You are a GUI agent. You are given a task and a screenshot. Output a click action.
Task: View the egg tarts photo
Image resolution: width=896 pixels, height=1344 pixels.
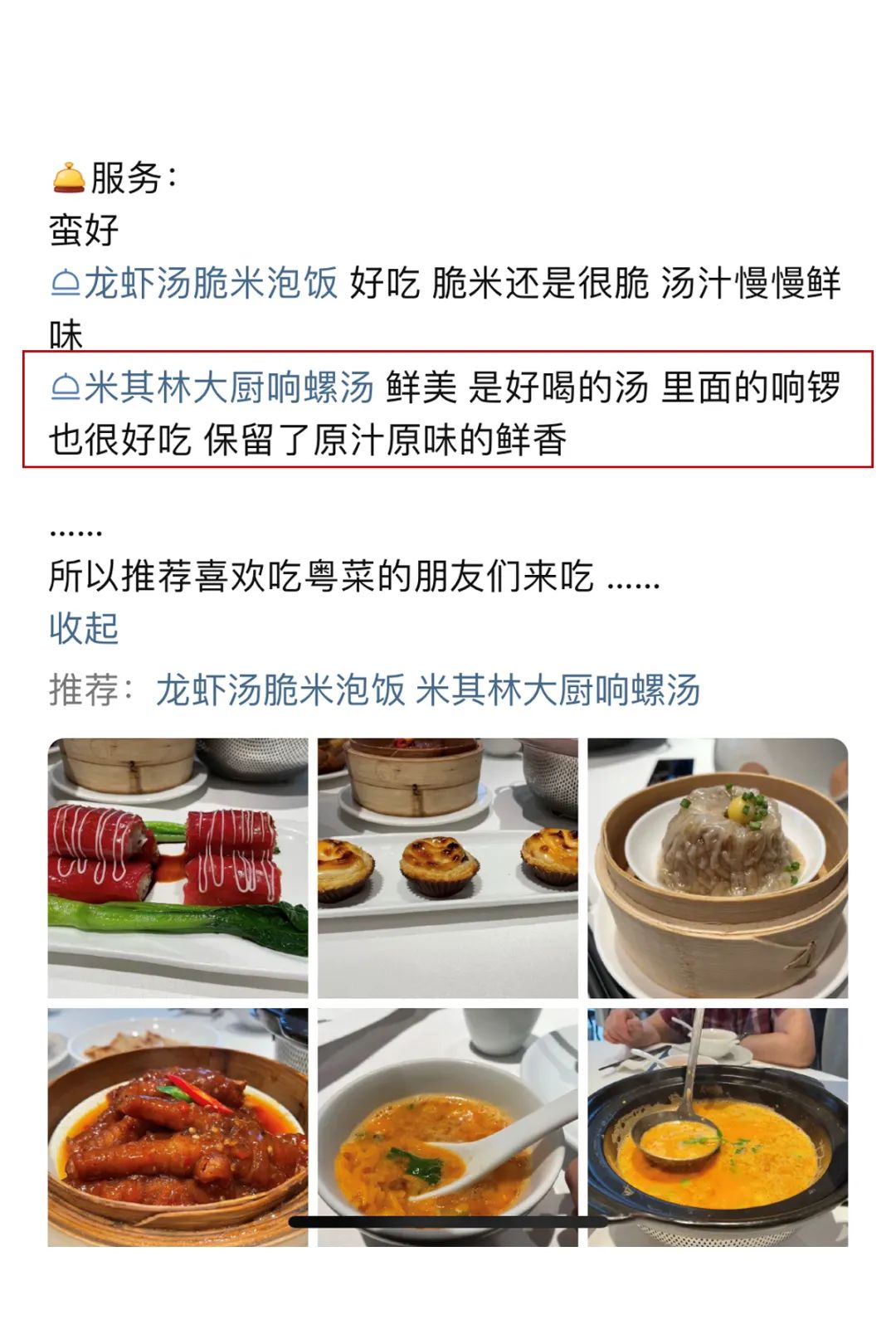click(x=448, y=868)
